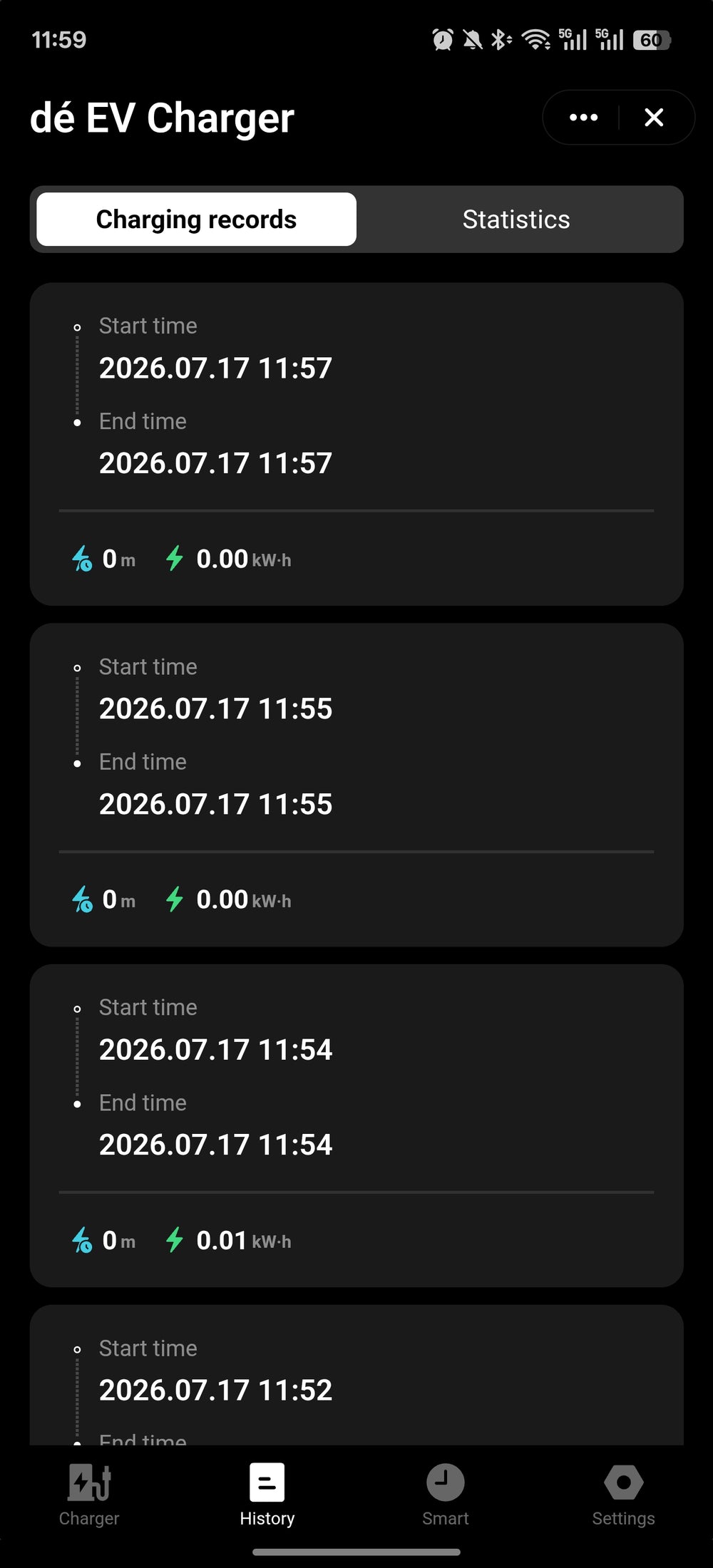Switch to the Smart tab

click(x=446, y=1495)
